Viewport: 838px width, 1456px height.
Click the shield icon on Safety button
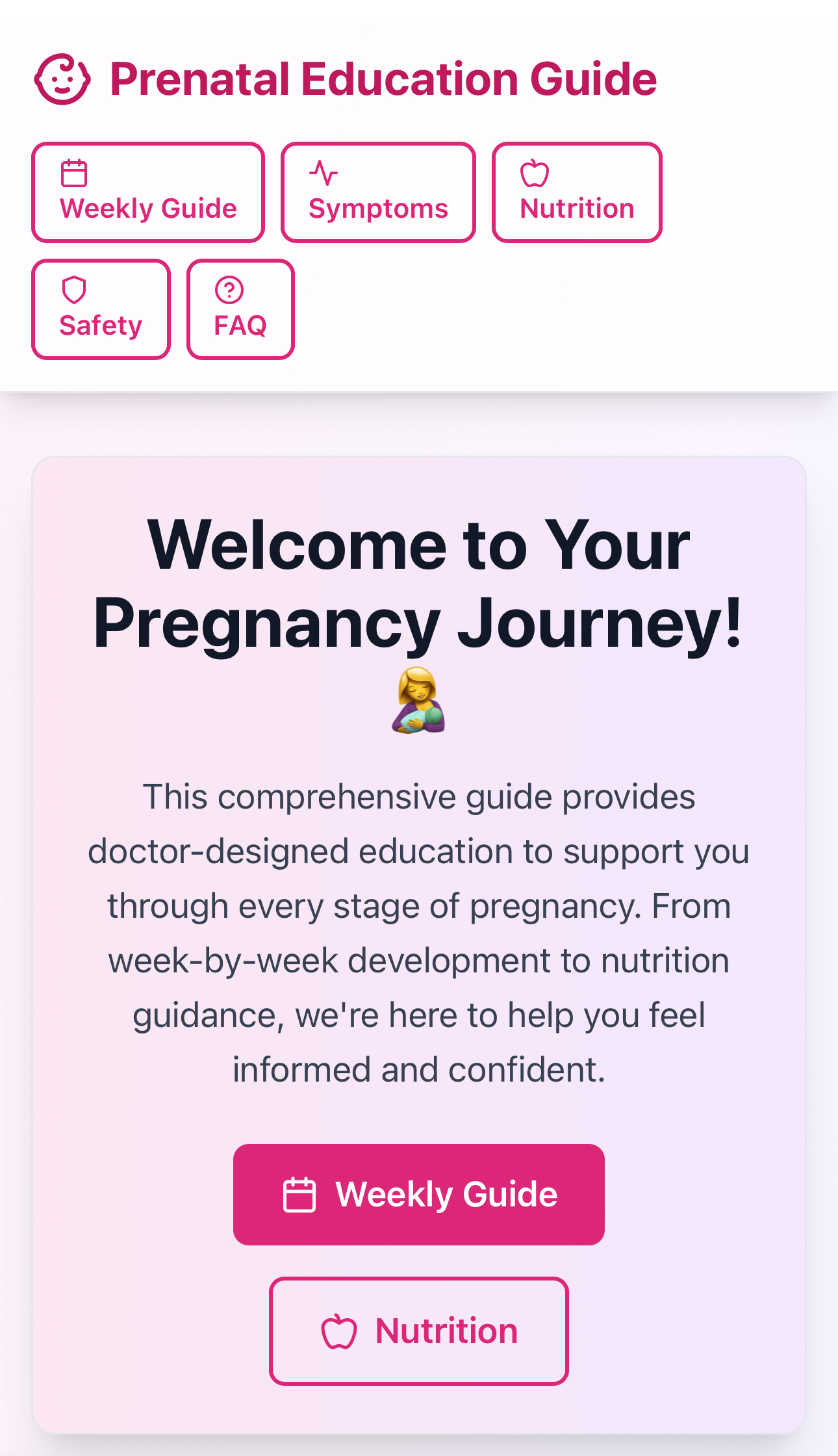tap(75, 291)
